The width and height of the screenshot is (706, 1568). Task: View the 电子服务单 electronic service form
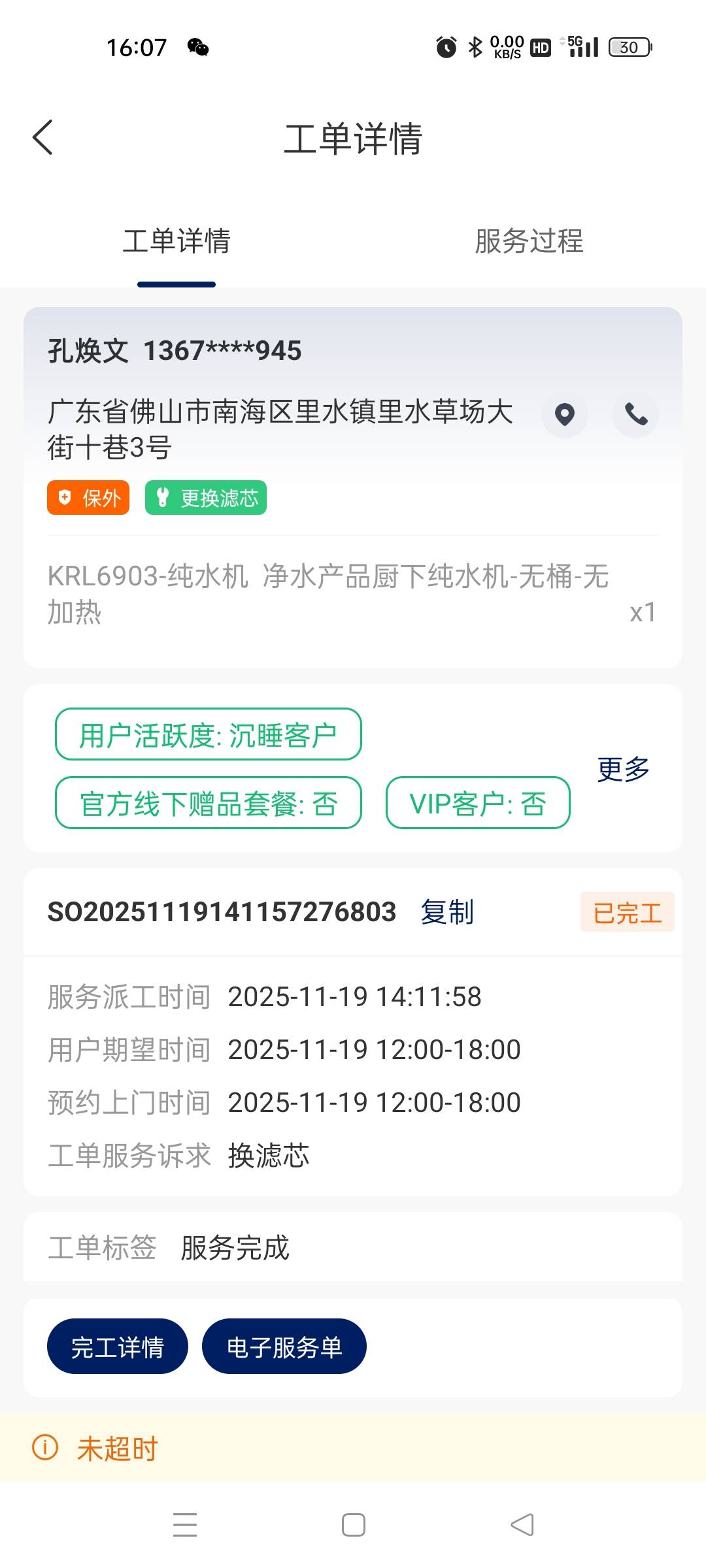[284, 1347]
